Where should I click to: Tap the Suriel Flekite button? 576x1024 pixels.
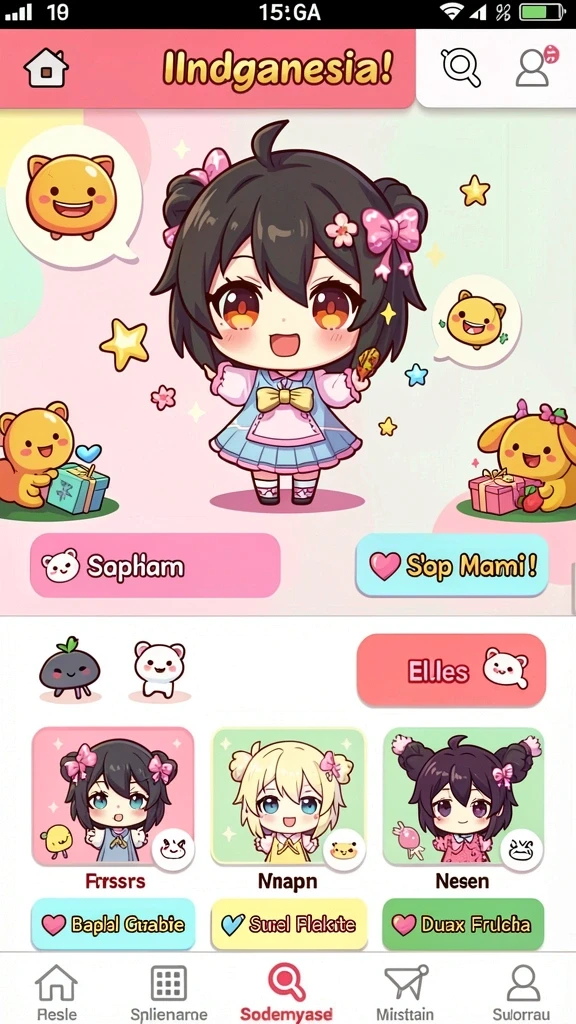tap(289, 924)
